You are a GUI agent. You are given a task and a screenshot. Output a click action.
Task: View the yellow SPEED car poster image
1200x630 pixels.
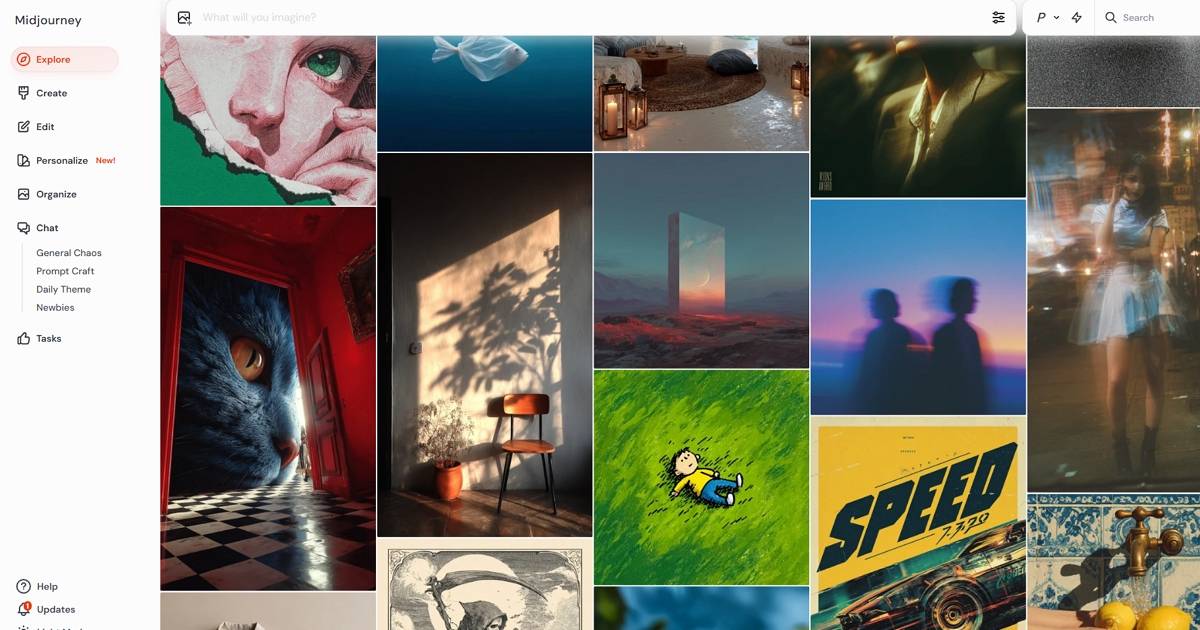(x=918, y=522)
